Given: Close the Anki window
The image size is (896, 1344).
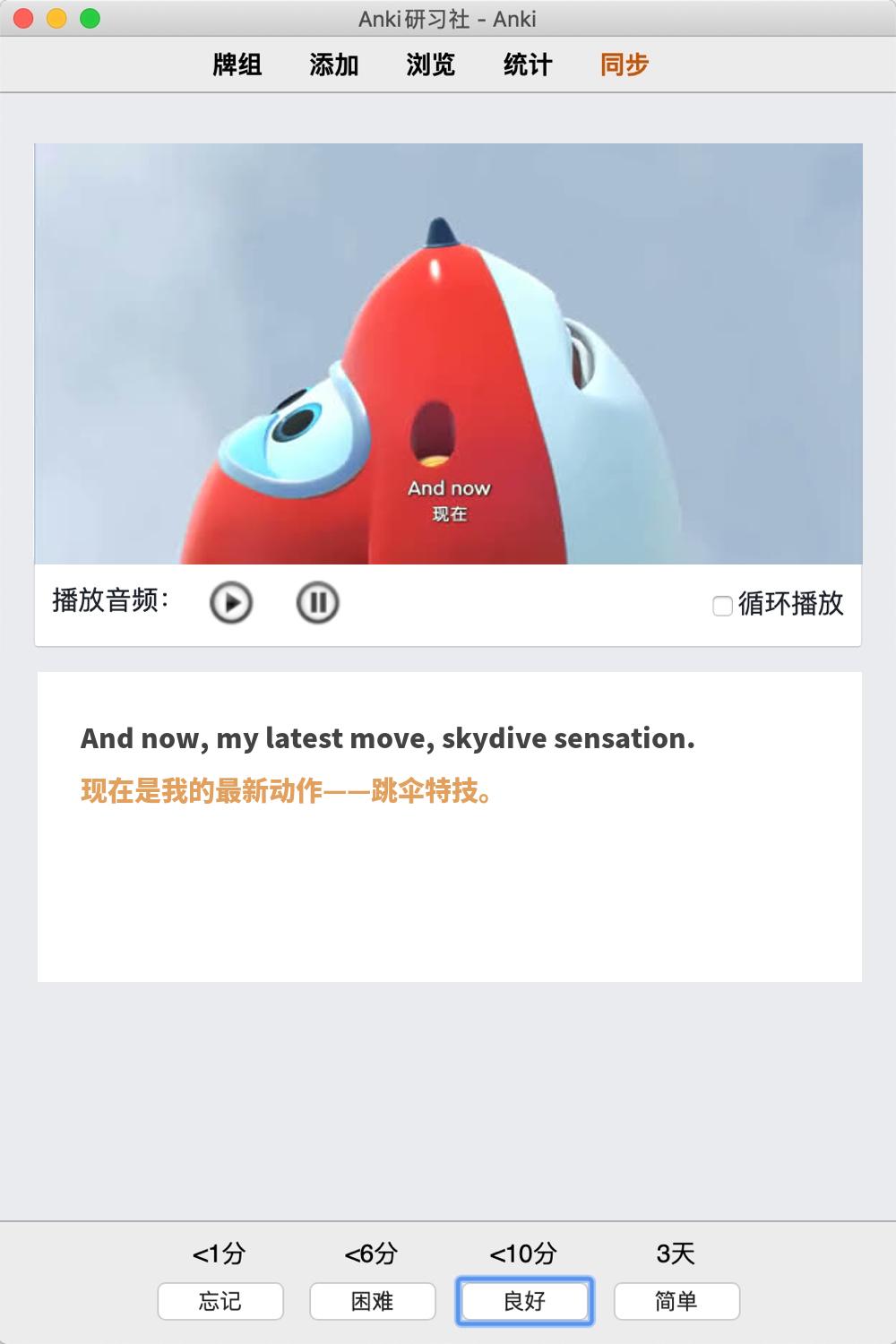Looking at the screenshot, I should (24, 18).
